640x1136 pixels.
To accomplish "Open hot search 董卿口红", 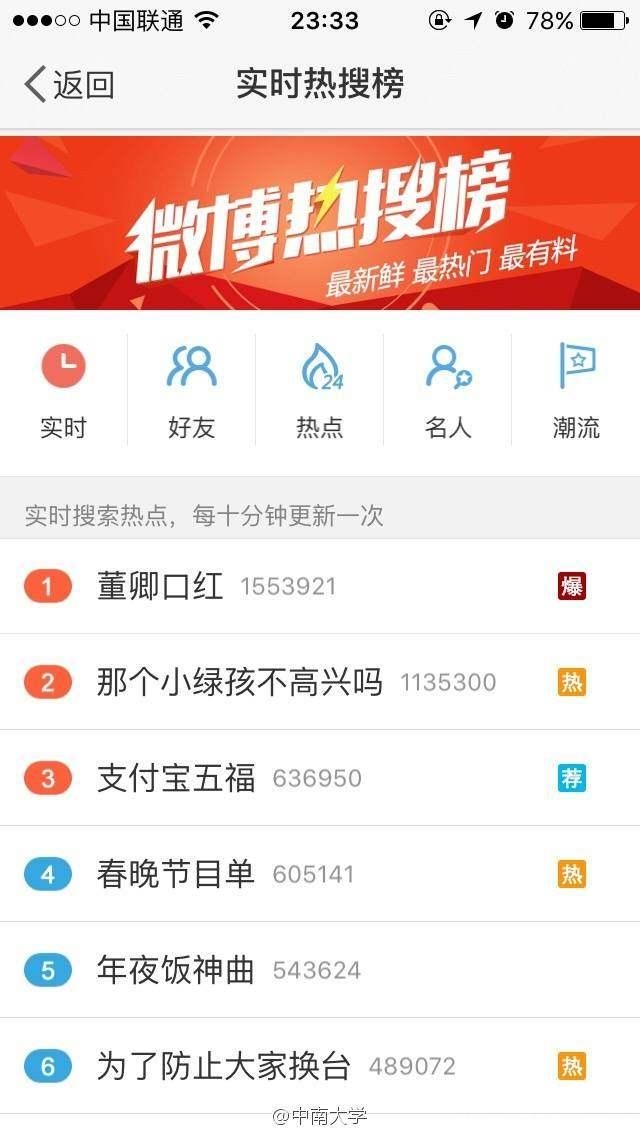I will pos(160,586).
